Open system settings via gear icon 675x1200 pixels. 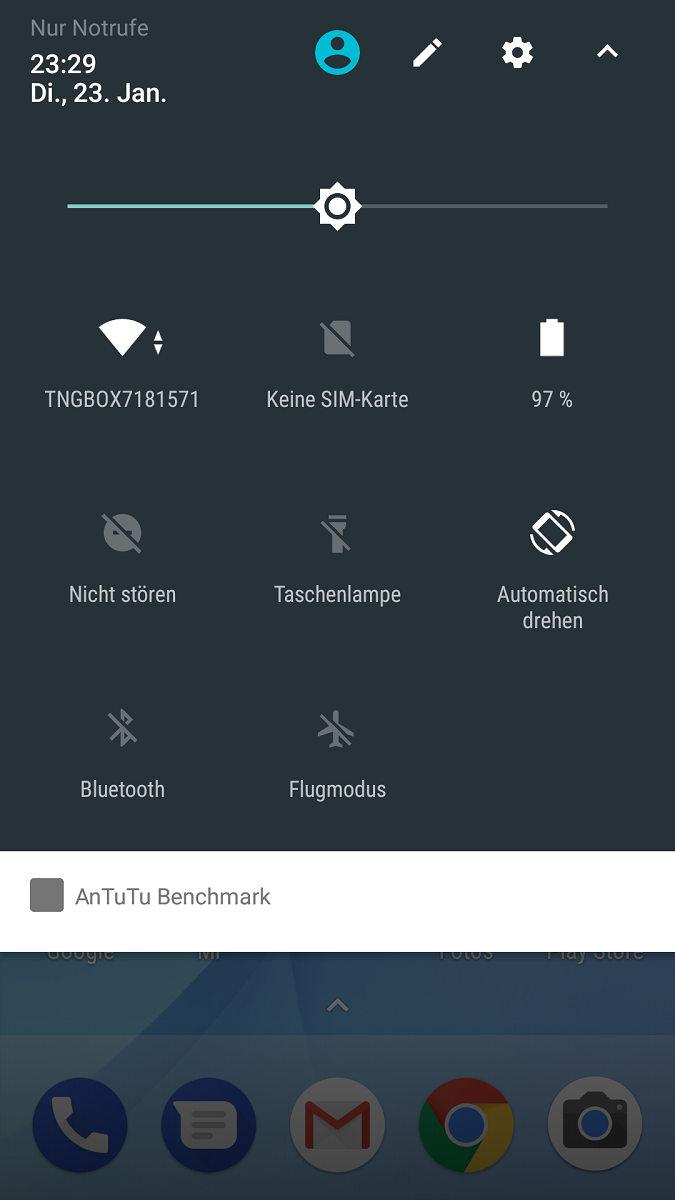(x=517, y=52)
